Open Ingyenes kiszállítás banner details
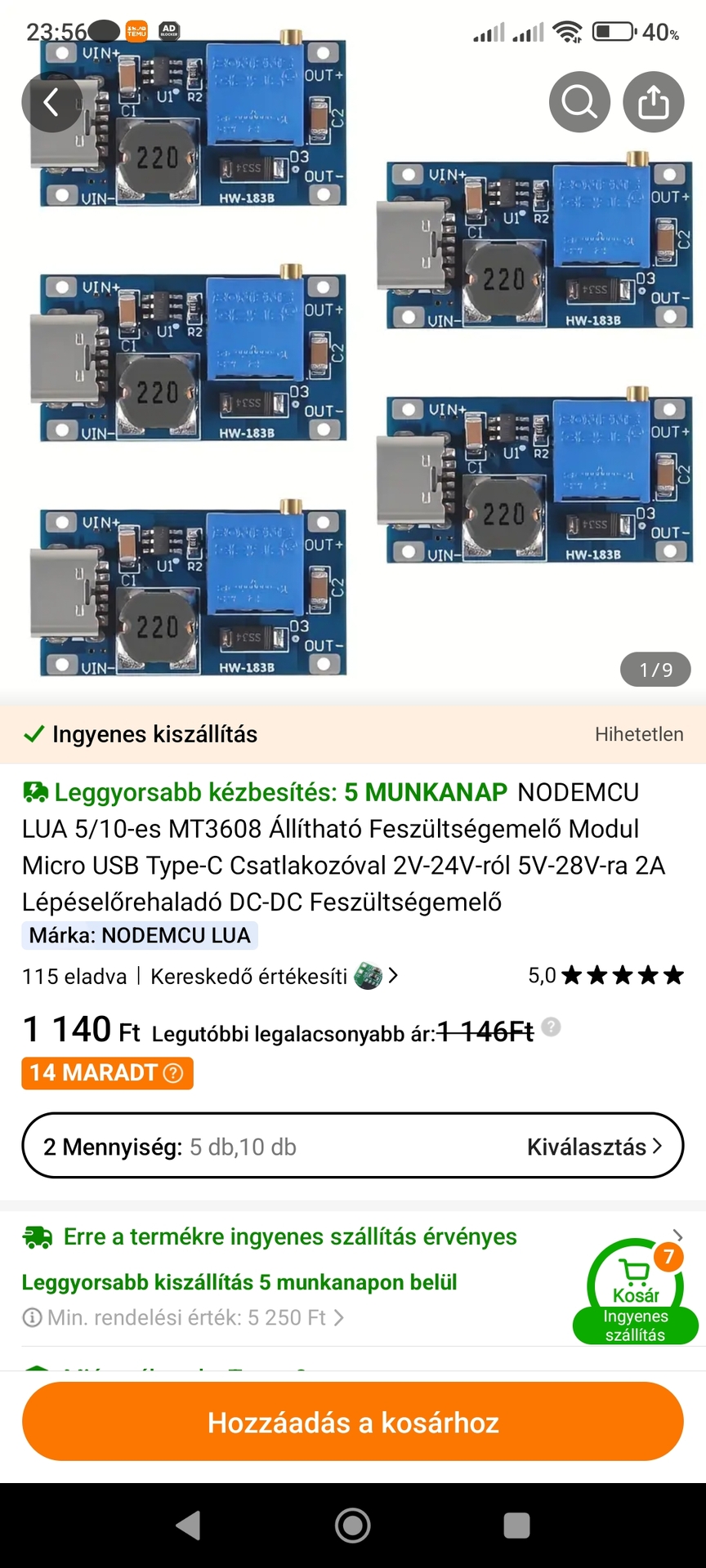The width and height of the screenshot is (706, 1568). coord(353,734)
